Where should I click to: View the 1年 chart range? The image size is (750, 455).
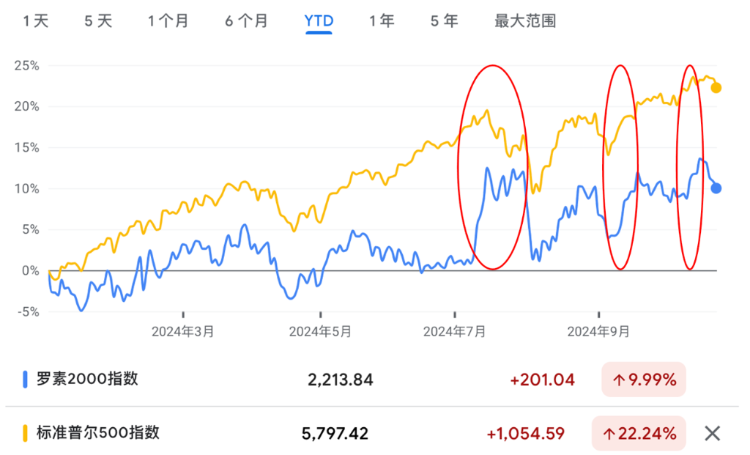tap(381, 20)
